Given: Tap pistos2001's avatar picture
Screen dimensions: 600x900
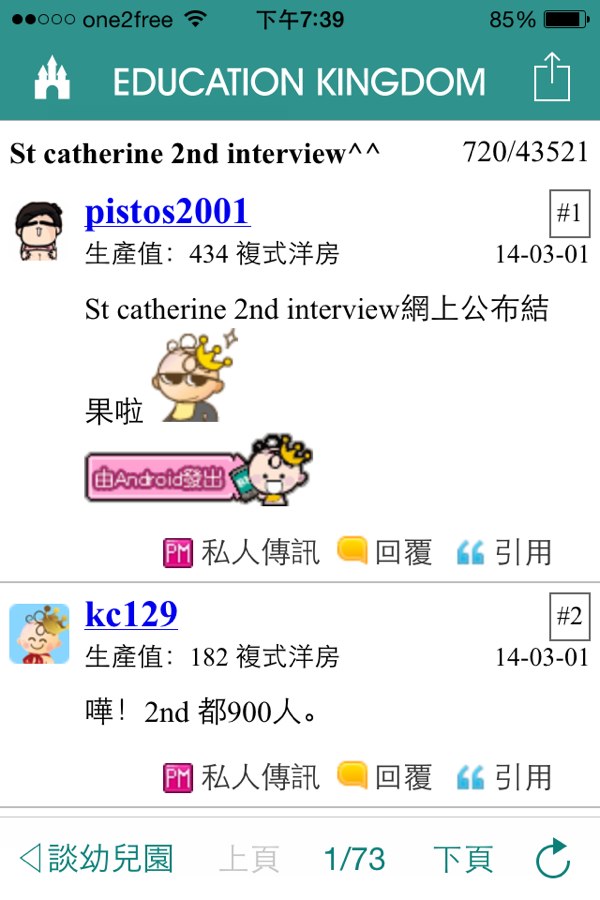Looking at the screenshot, I should (40, 230).
